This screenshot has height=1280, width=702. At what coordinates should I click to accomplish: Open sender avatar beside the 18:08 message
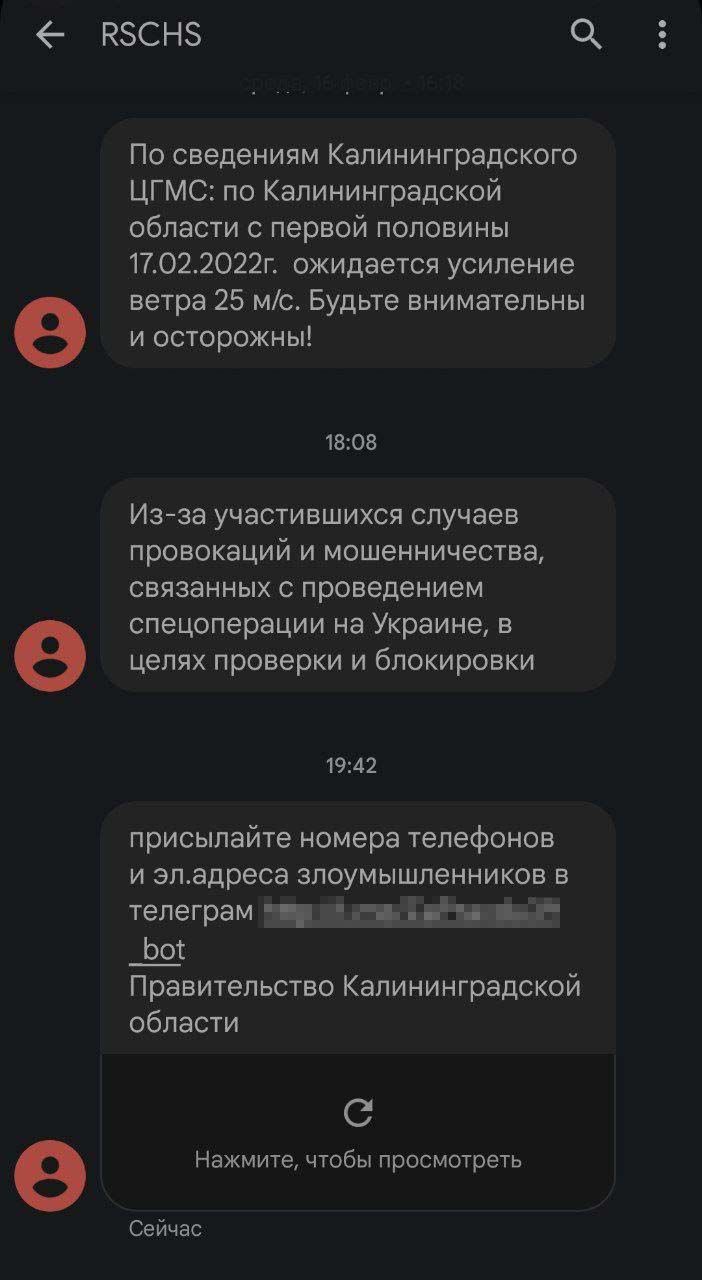50,656
